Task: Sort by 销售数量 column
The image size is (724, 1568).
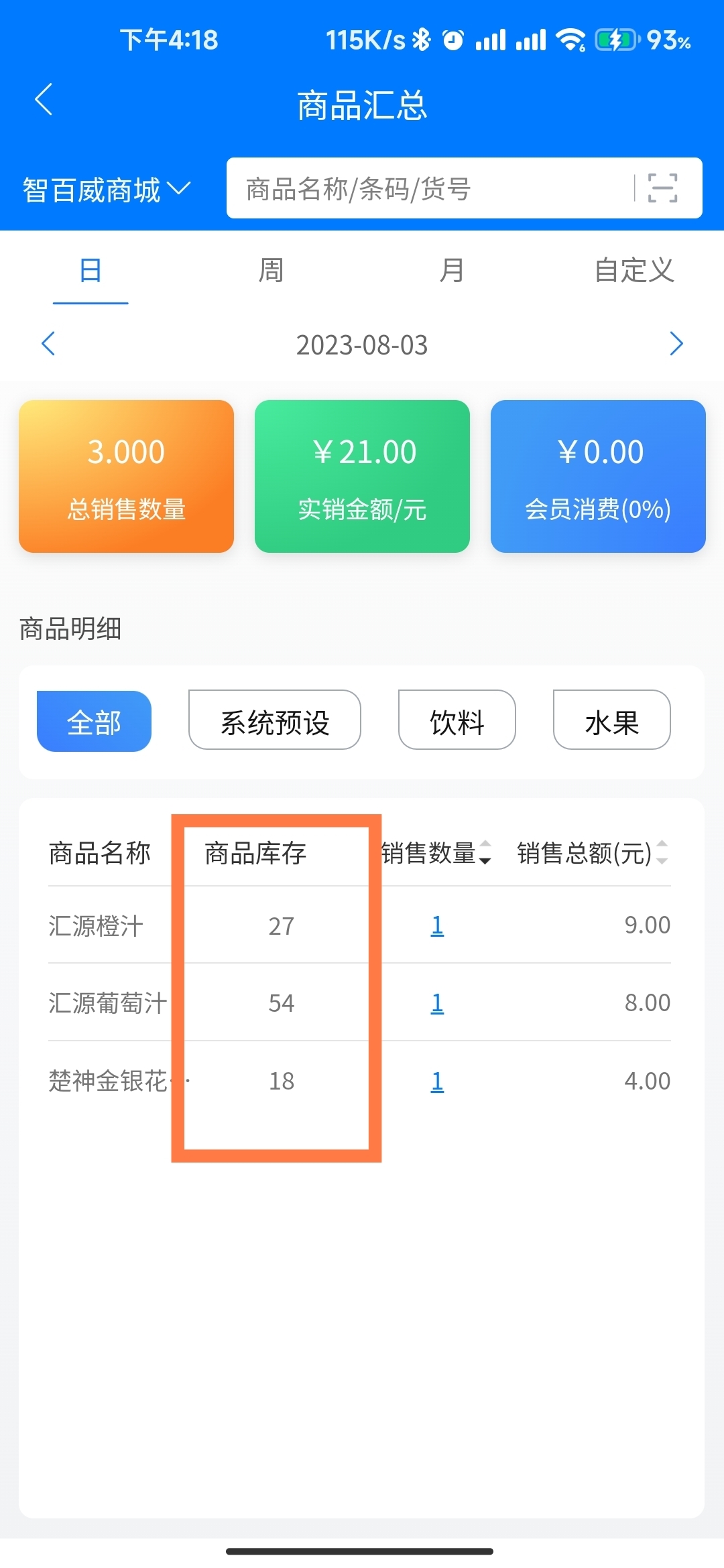Action: click(436, 853)
